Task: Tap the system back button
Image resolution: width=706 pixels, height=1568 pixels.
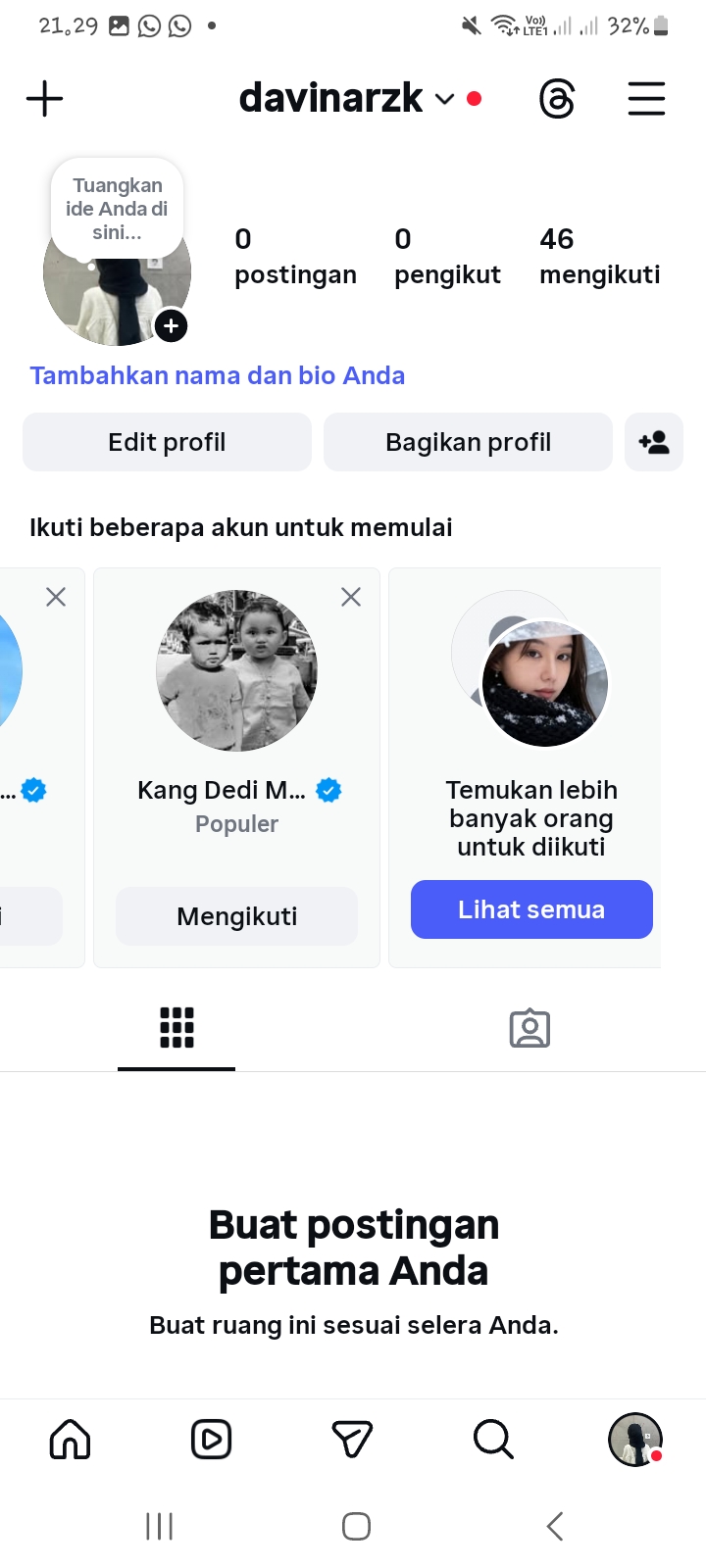Action: coord(555,1526)
